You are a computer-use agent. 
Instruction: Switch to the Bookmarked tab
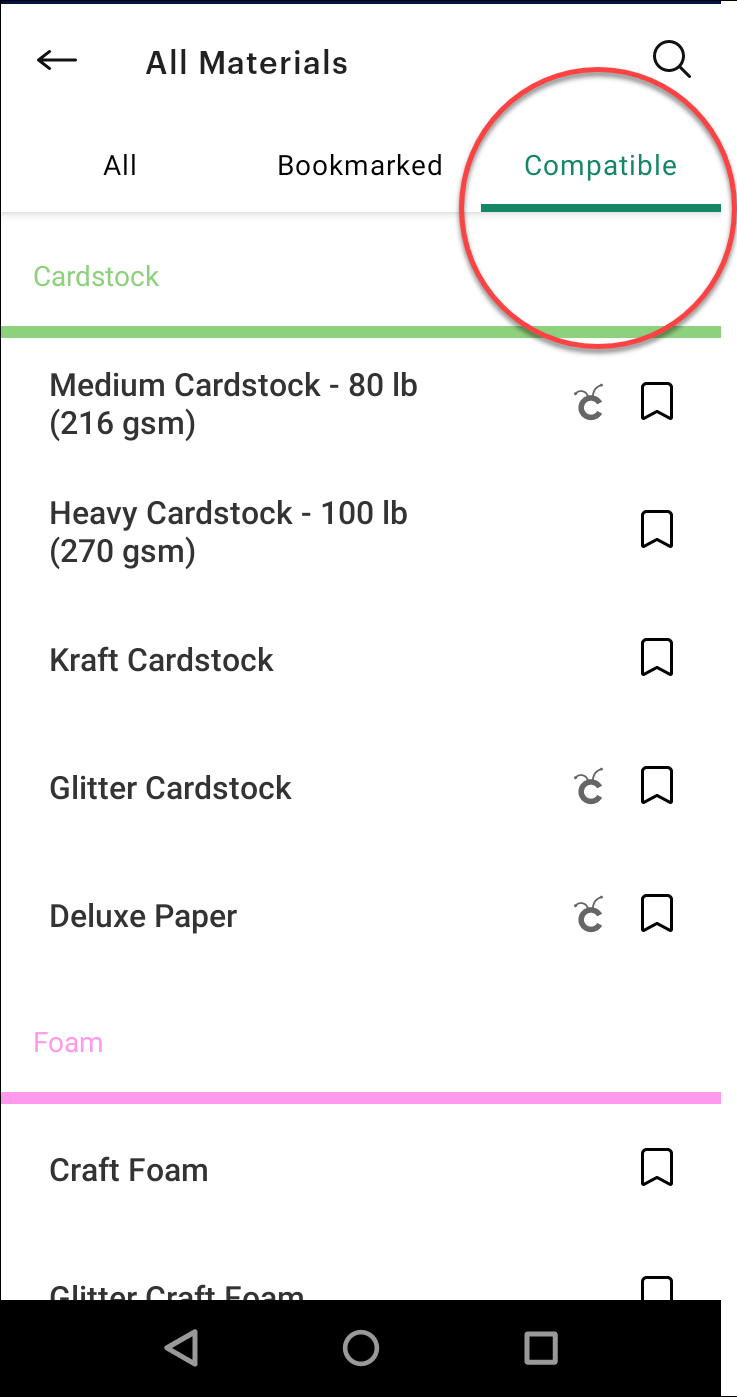tap(360, 165)
